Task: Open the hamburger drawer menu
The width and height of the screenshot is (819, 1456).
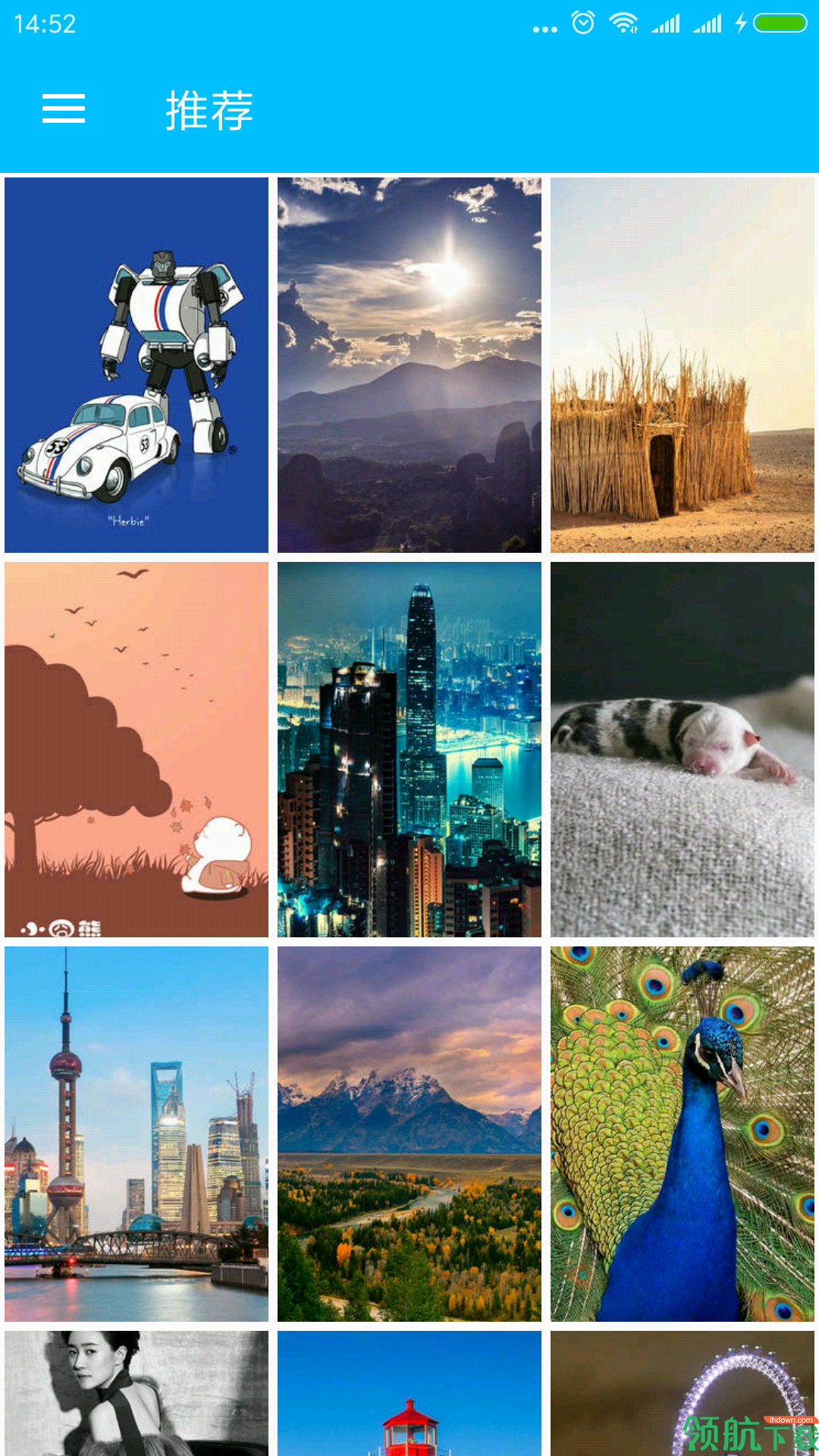Action: (64, 109)
